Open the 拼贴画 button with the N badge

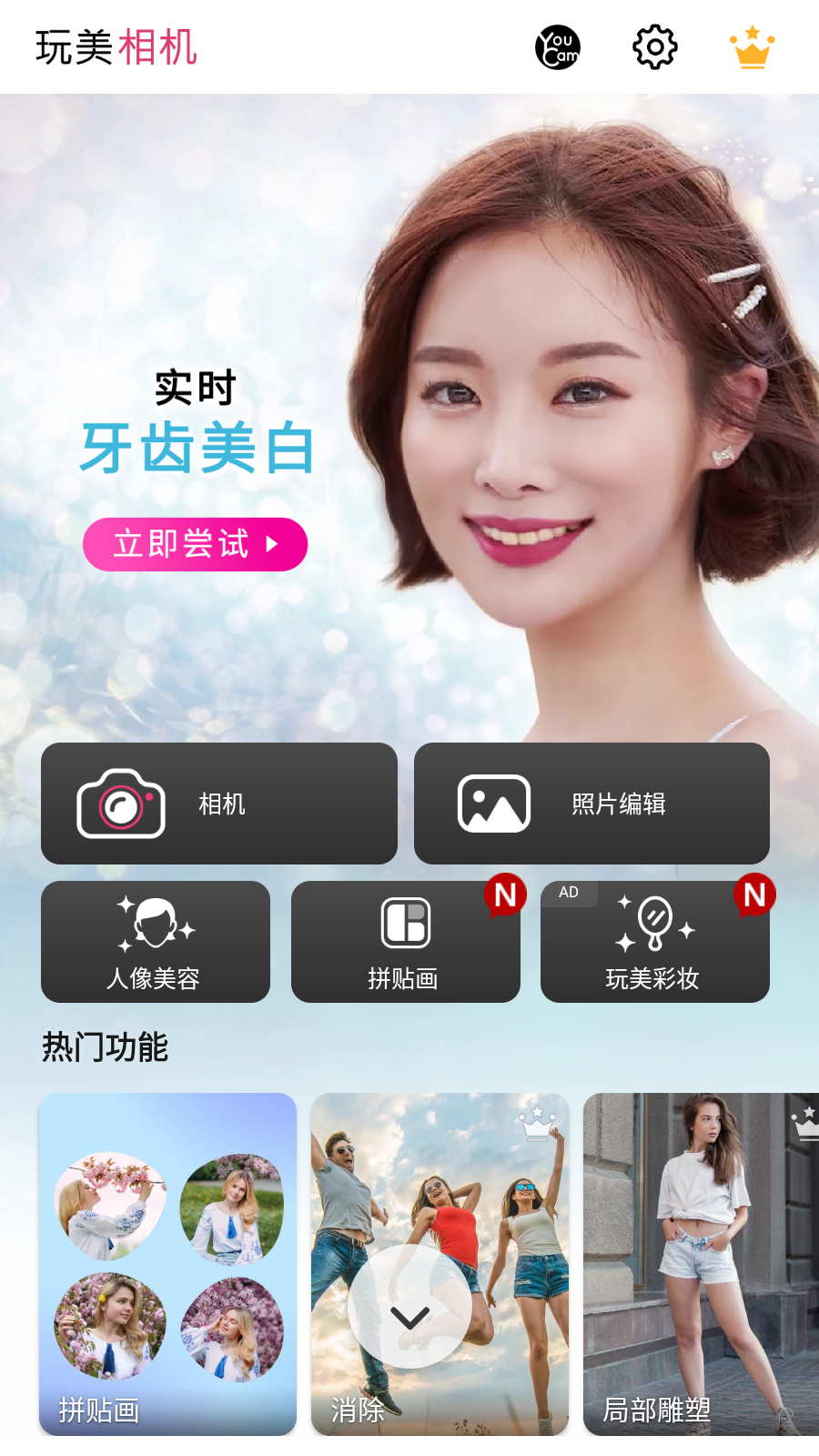405,942
